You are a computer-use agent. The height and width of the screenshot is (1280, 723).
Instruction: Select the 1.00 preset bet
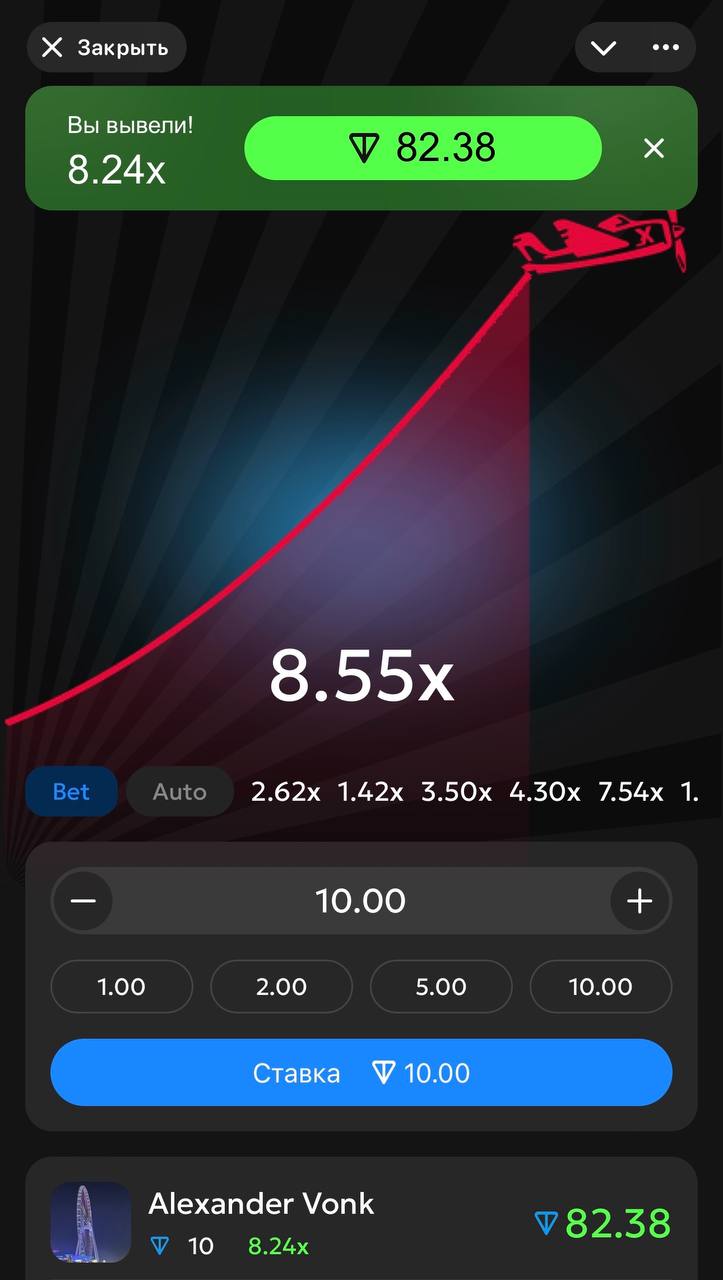click(x=121, y=986)
